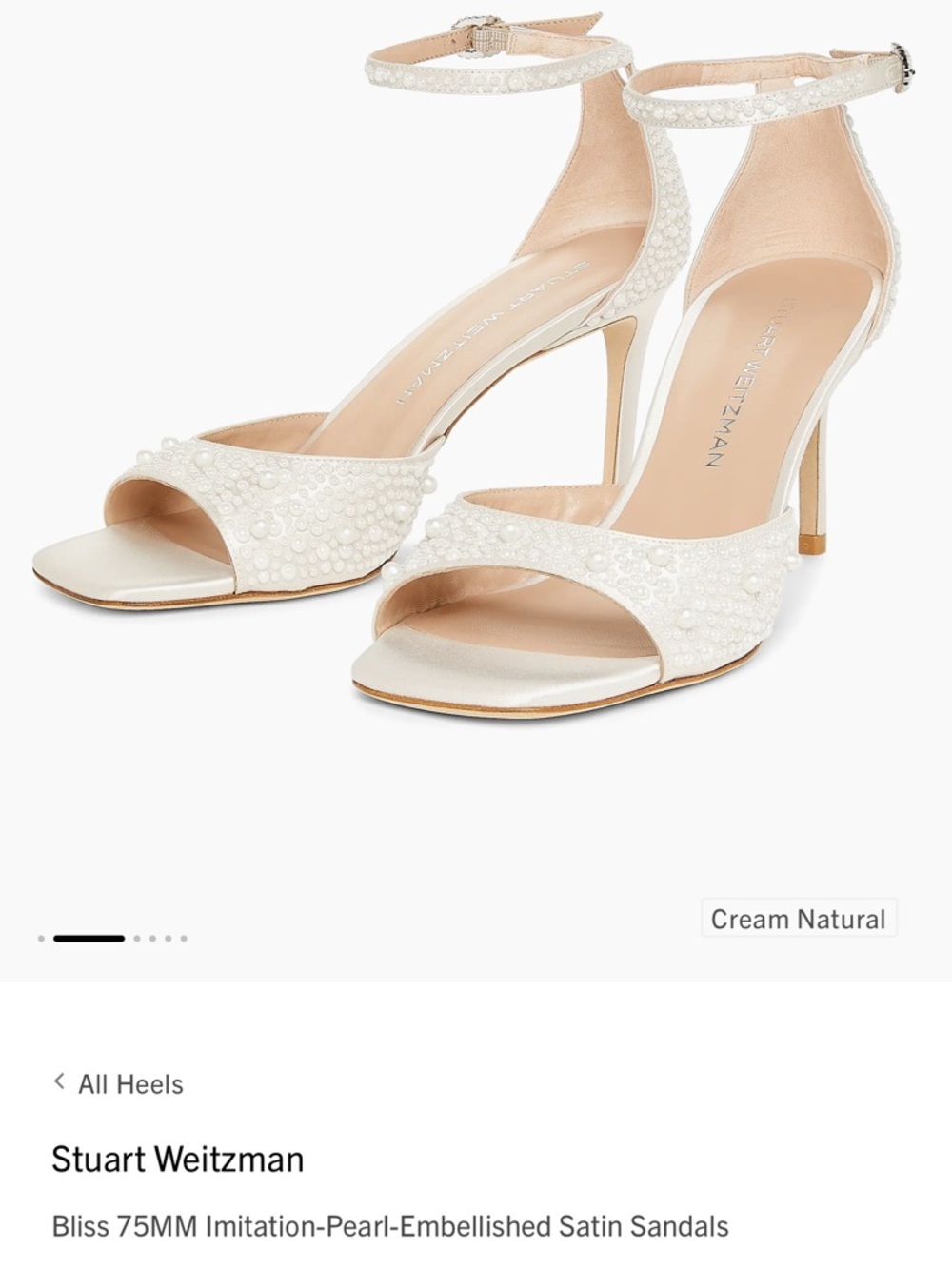Return to heels listing via breadcrumb arrow
This screenshot has width=952, height=1269.
[60, 1083]
